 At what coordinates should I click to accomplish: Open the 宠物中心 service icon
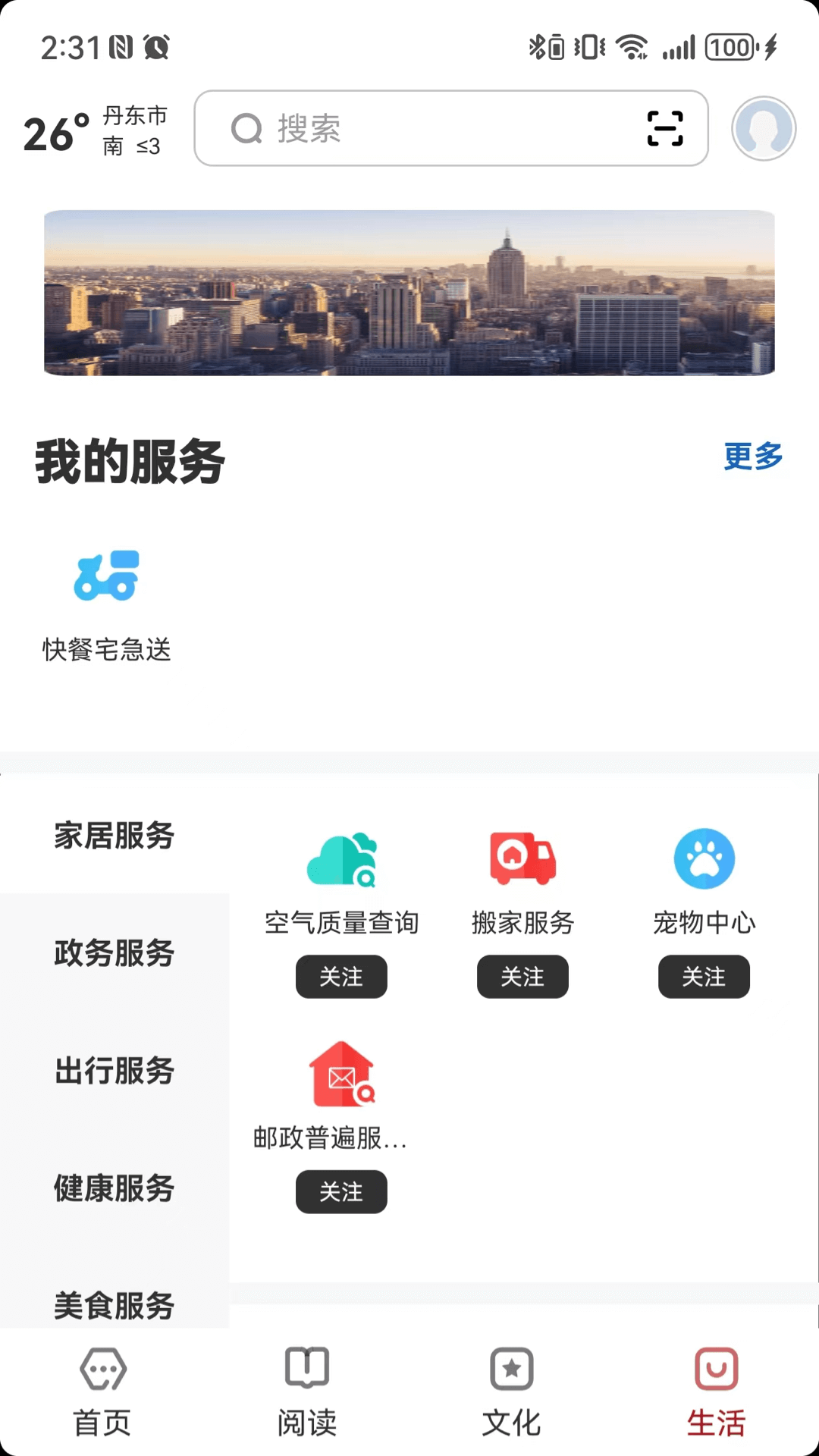(704, 858)
